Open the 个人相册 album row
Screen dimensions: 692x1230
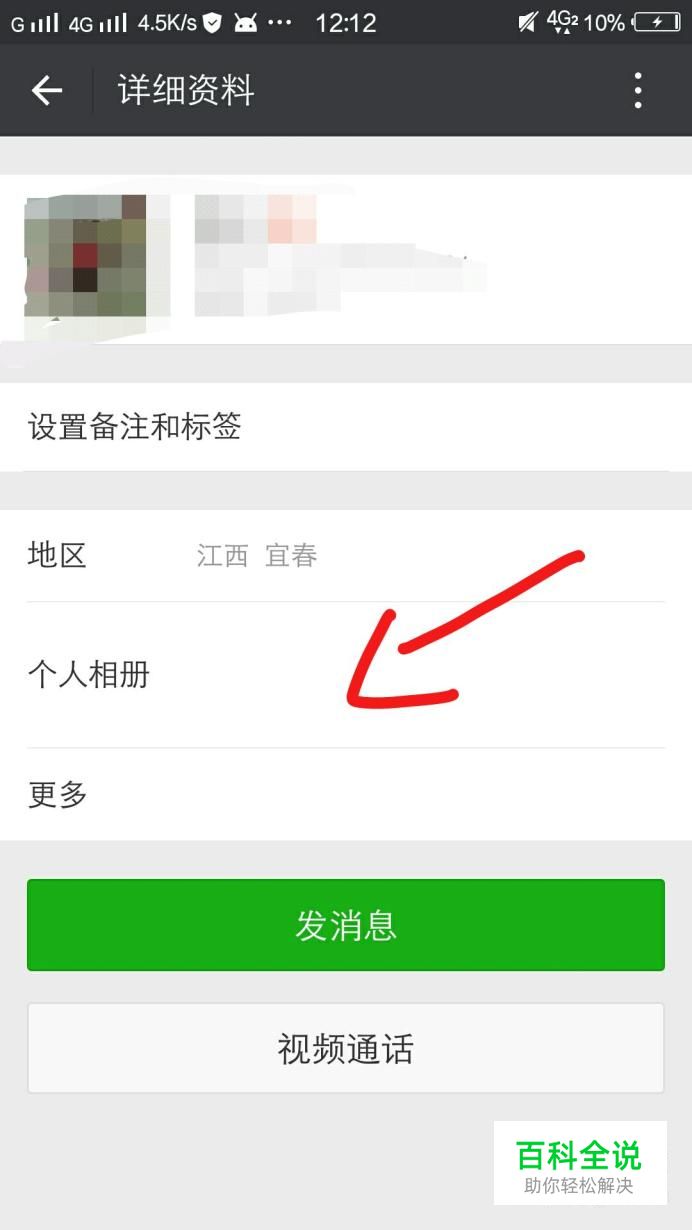click(x=345, y=675)
